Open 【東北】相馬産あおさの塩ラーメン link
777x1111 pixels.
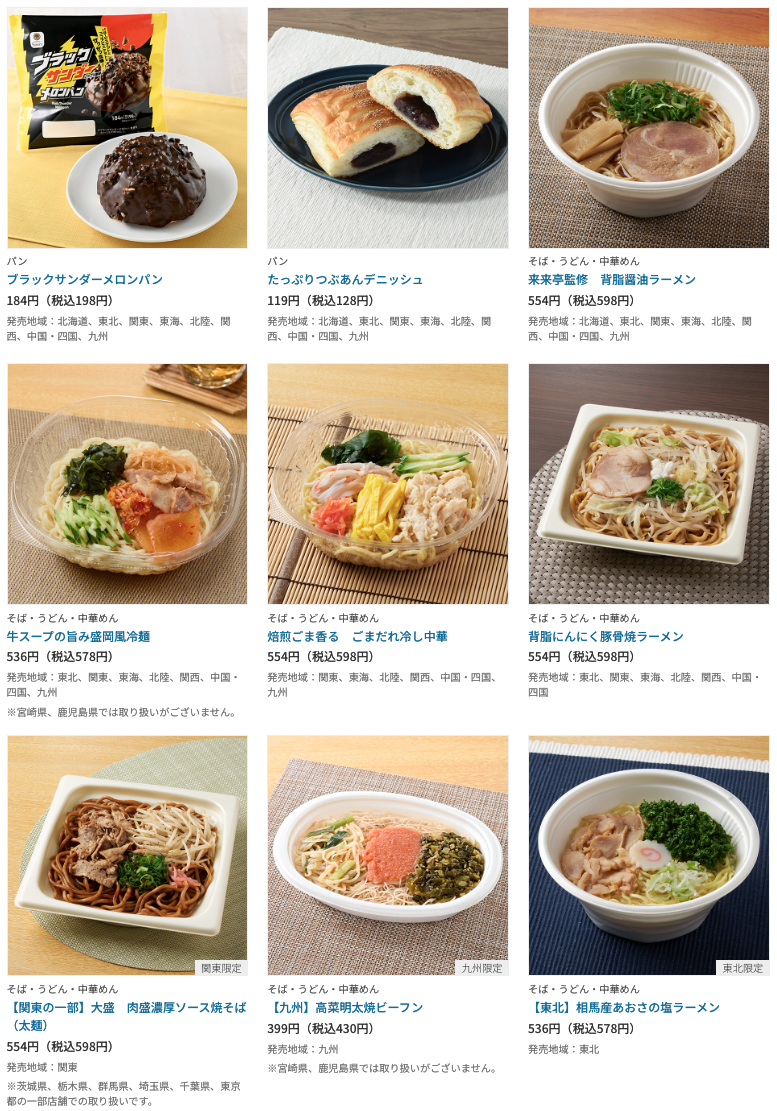[623, 1008]
